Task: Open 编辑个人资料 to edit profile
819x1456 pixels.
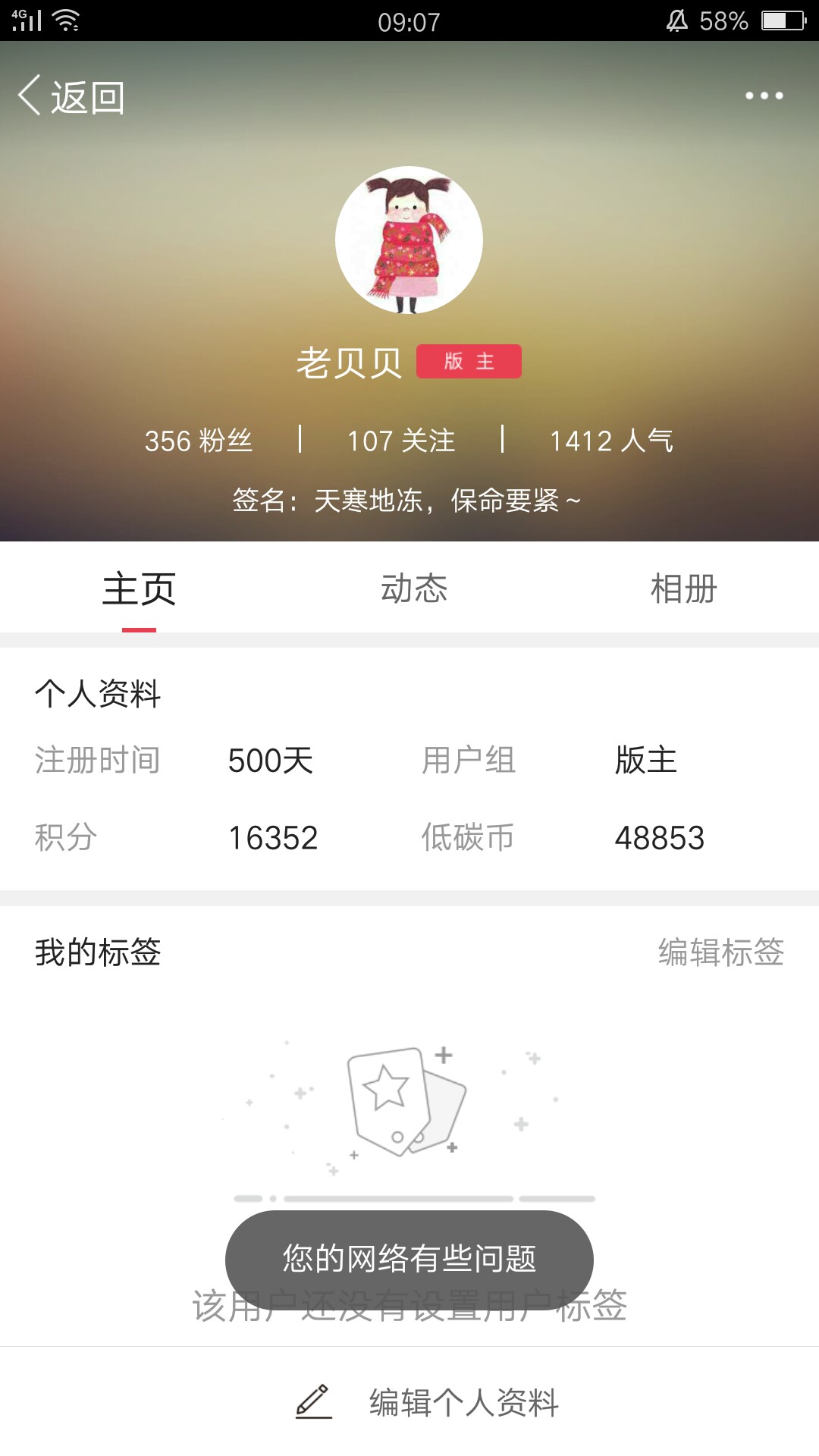Action: pos(427,1402)
